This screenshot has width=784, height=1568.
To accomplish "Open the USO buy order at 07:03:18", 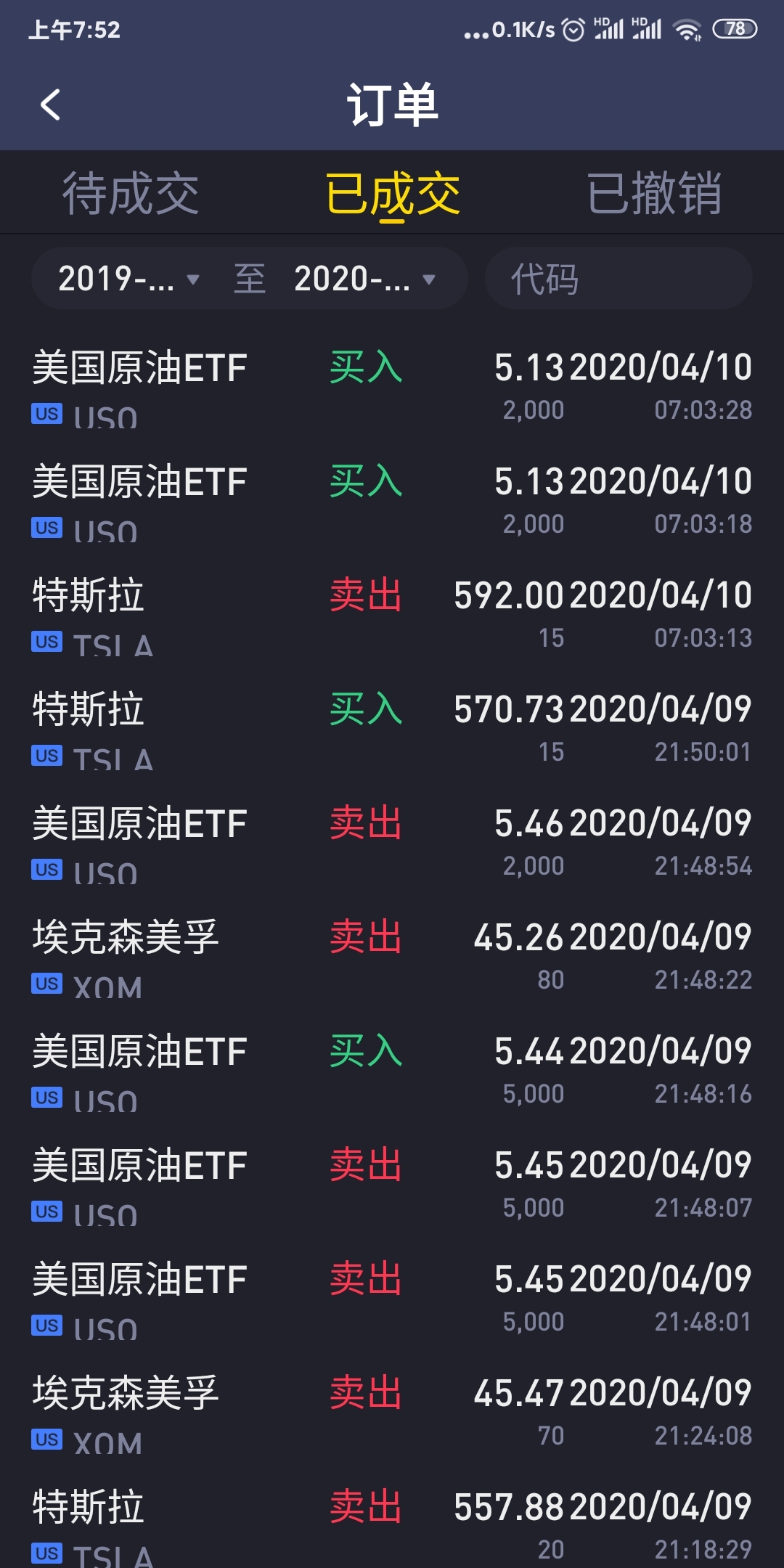I will [x=392, y=502].
